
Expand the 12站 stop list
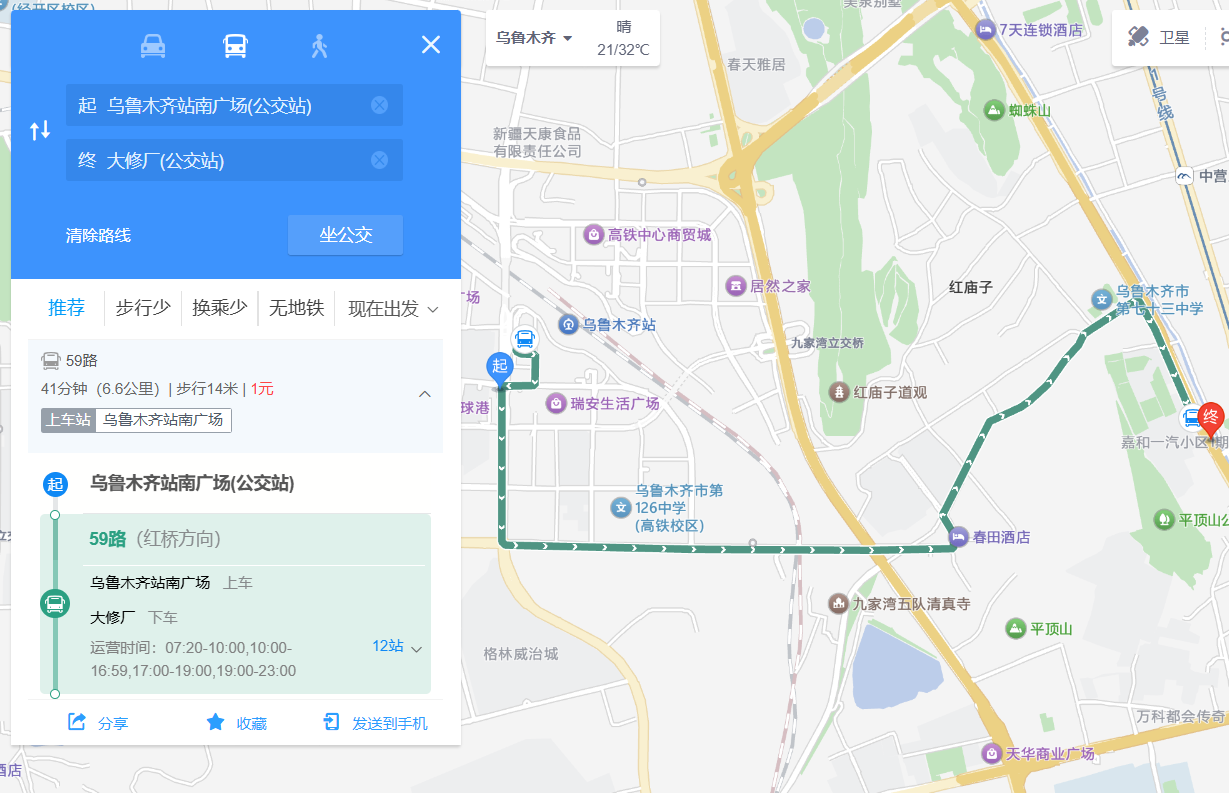397,647
